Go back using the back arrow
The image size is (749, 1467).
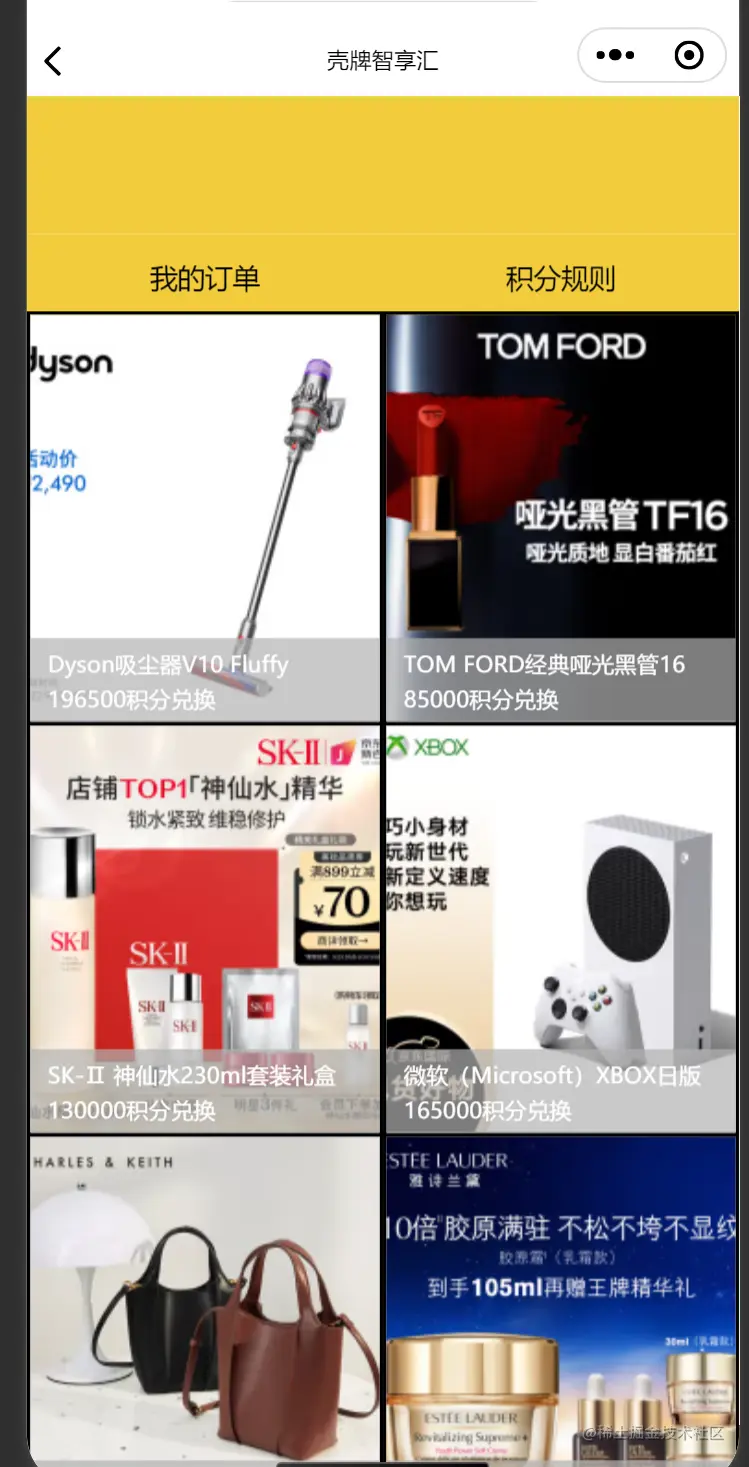(x=54, y=61)
